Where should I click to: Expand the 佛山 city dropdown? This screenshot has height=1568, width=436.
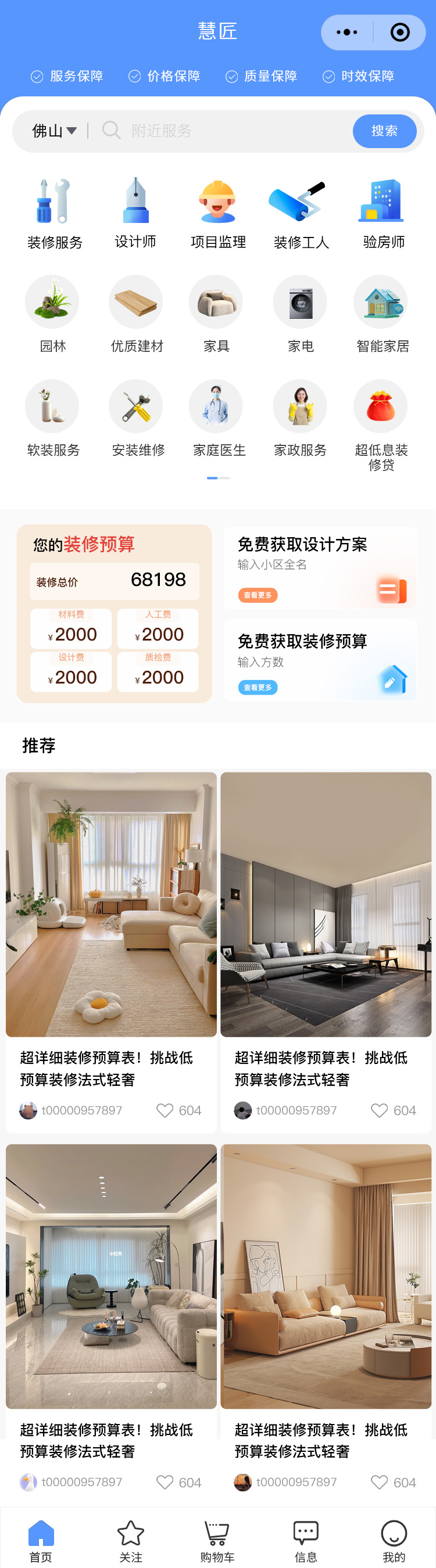tap(54, 131)
